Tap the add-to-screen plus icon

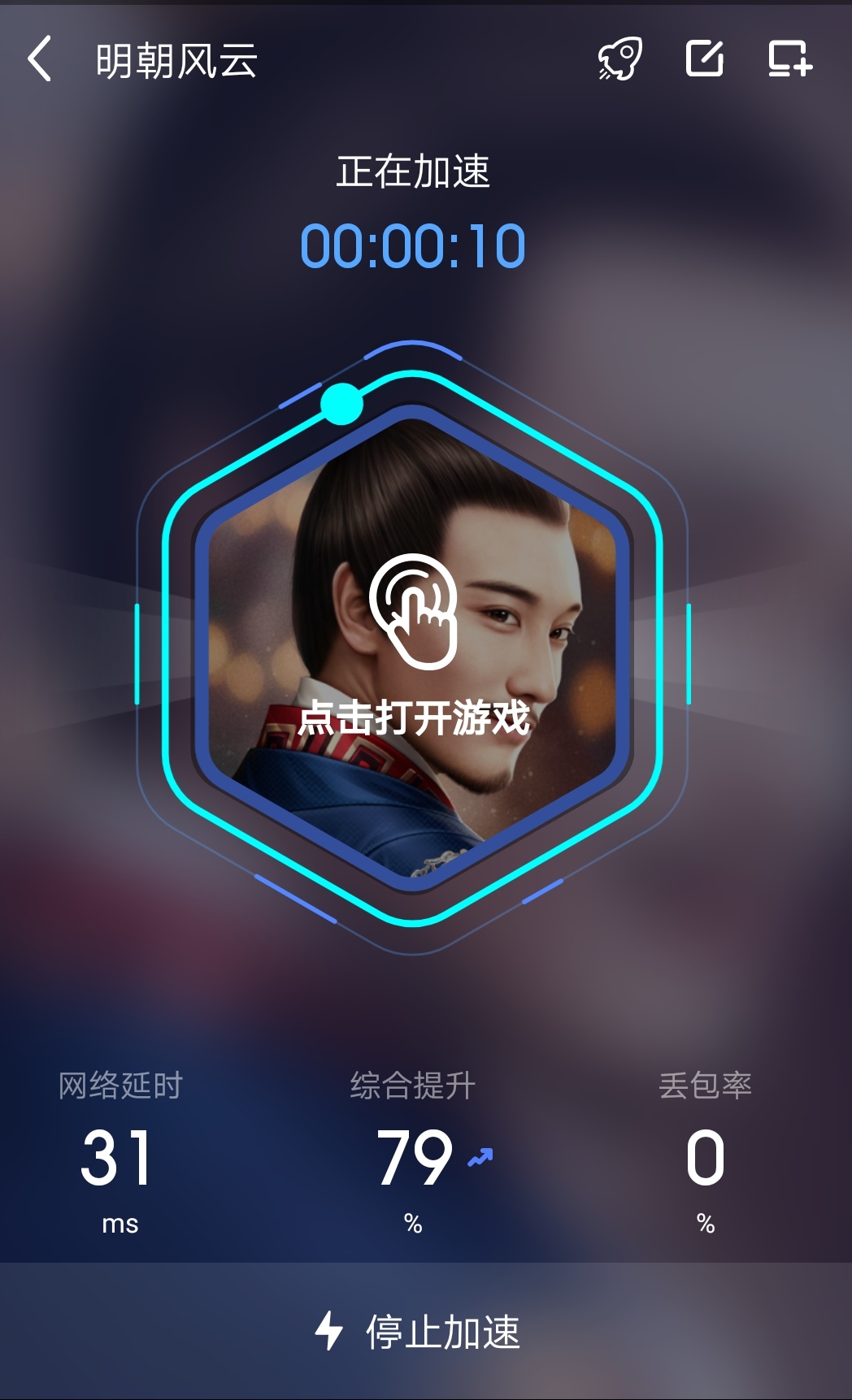click(x=789, y=59)
